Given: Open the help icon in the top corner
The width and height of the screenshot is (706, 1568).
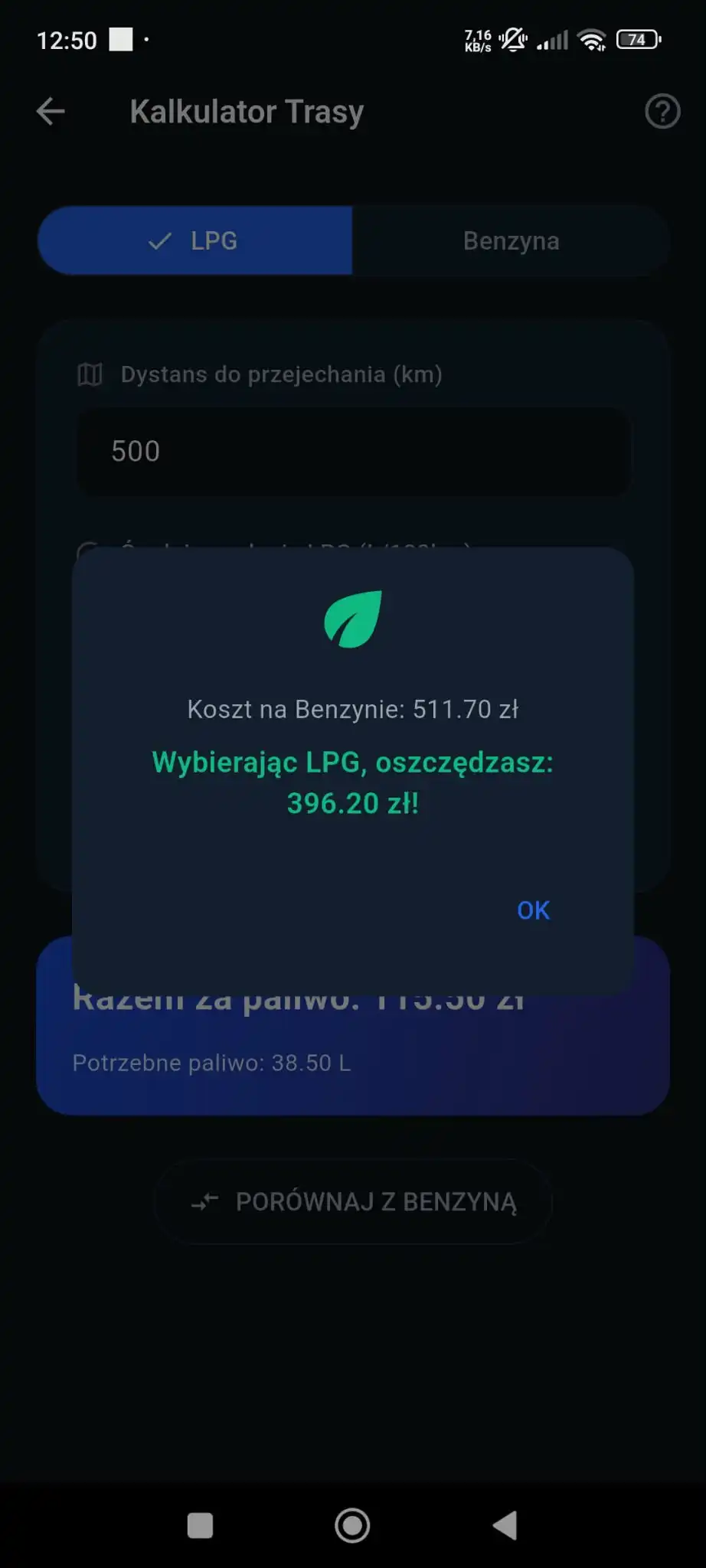Looking at the screenshot, I should pyautogui.click(x=662, y=112).
